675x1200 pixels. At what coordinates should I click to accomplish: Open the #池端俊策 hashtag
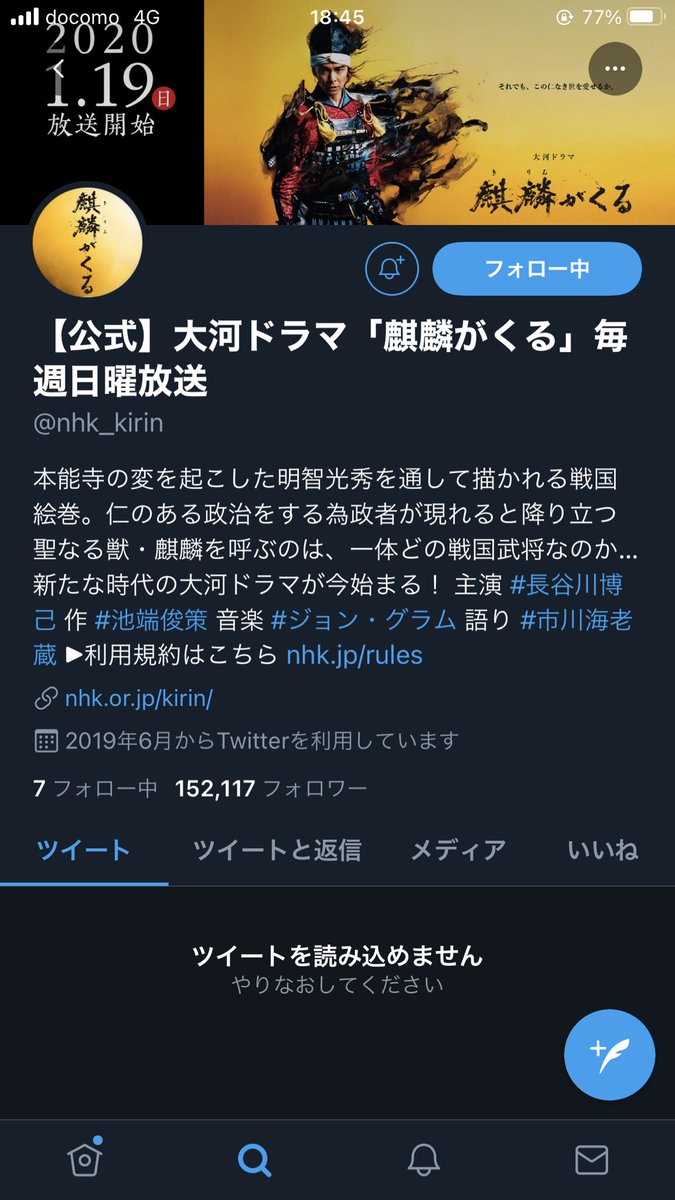pyautogui.click(x=150, y=619)
